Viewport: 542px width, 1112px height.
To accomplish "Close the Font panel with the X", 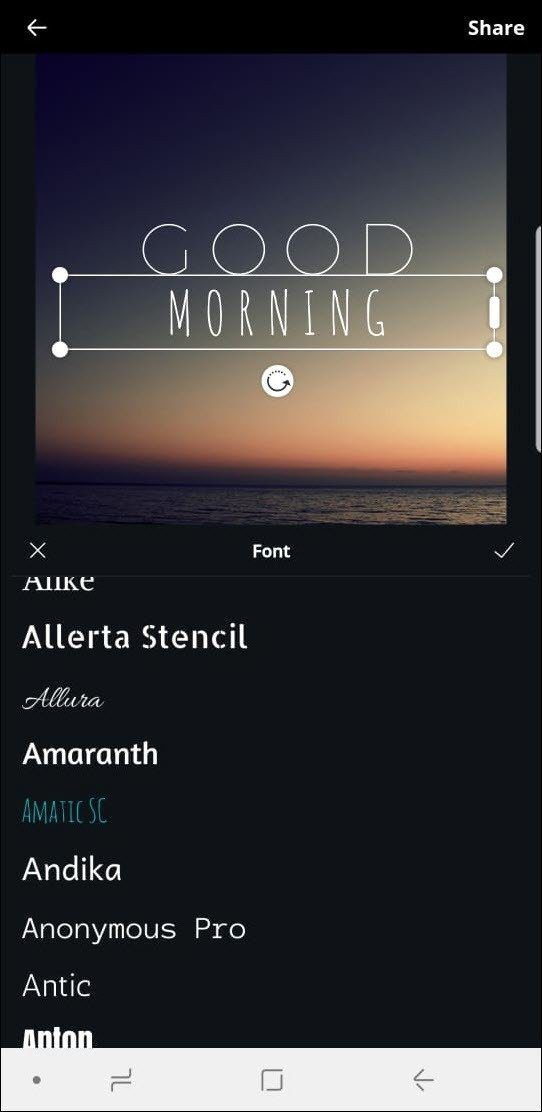I will tap(38, 550).
